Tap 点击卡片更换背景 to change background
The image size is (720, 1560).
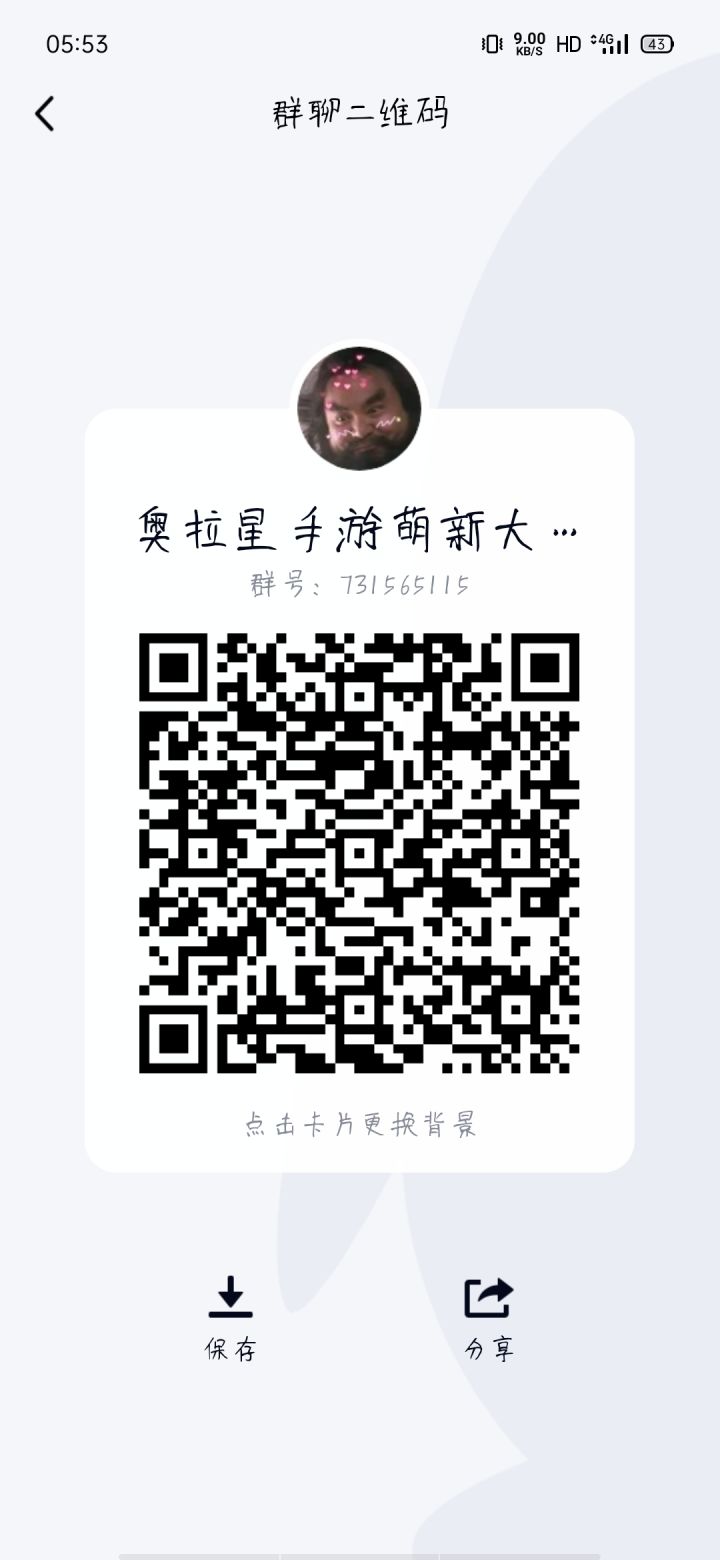(360, 1125)
